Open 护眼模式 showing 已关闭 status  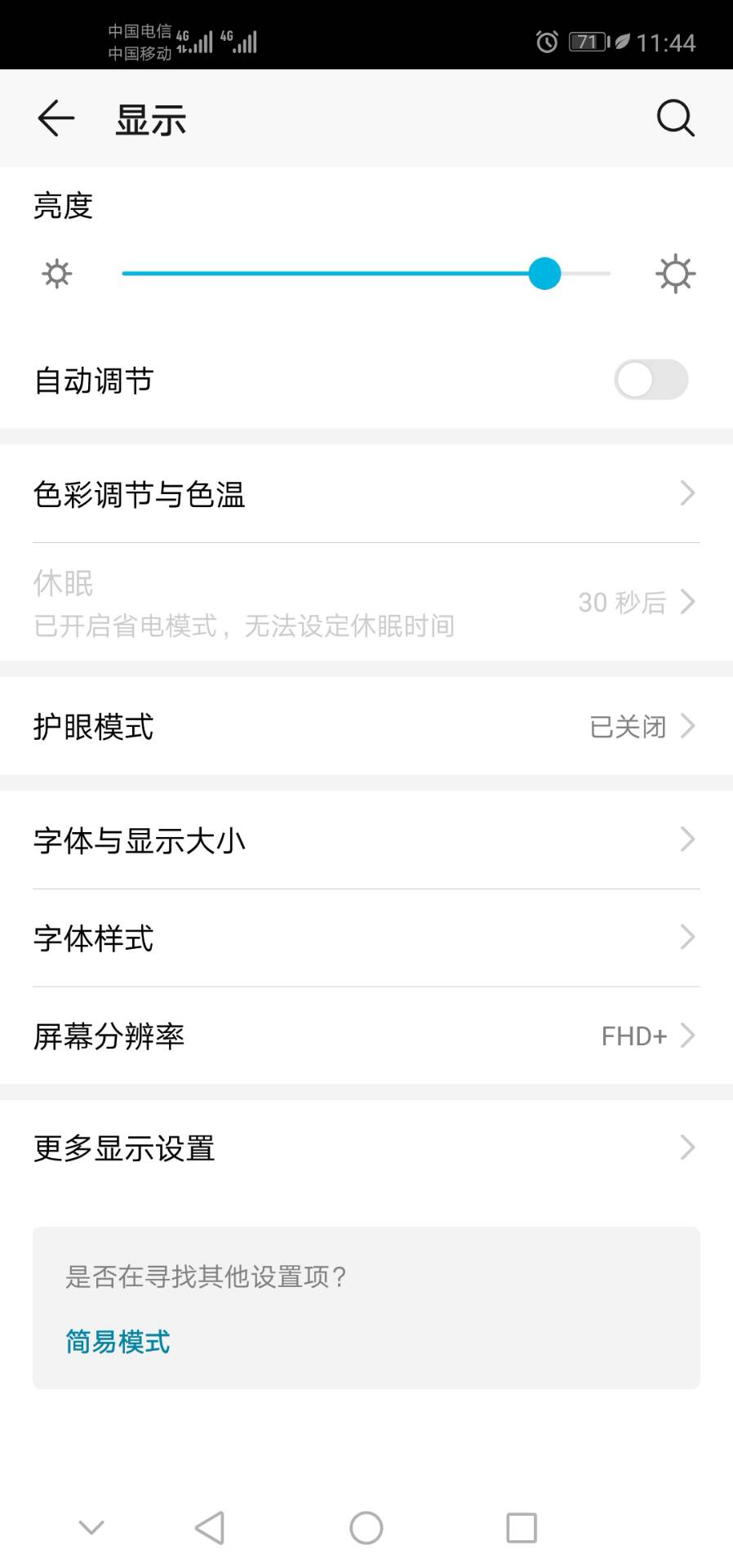coord(366,726)
